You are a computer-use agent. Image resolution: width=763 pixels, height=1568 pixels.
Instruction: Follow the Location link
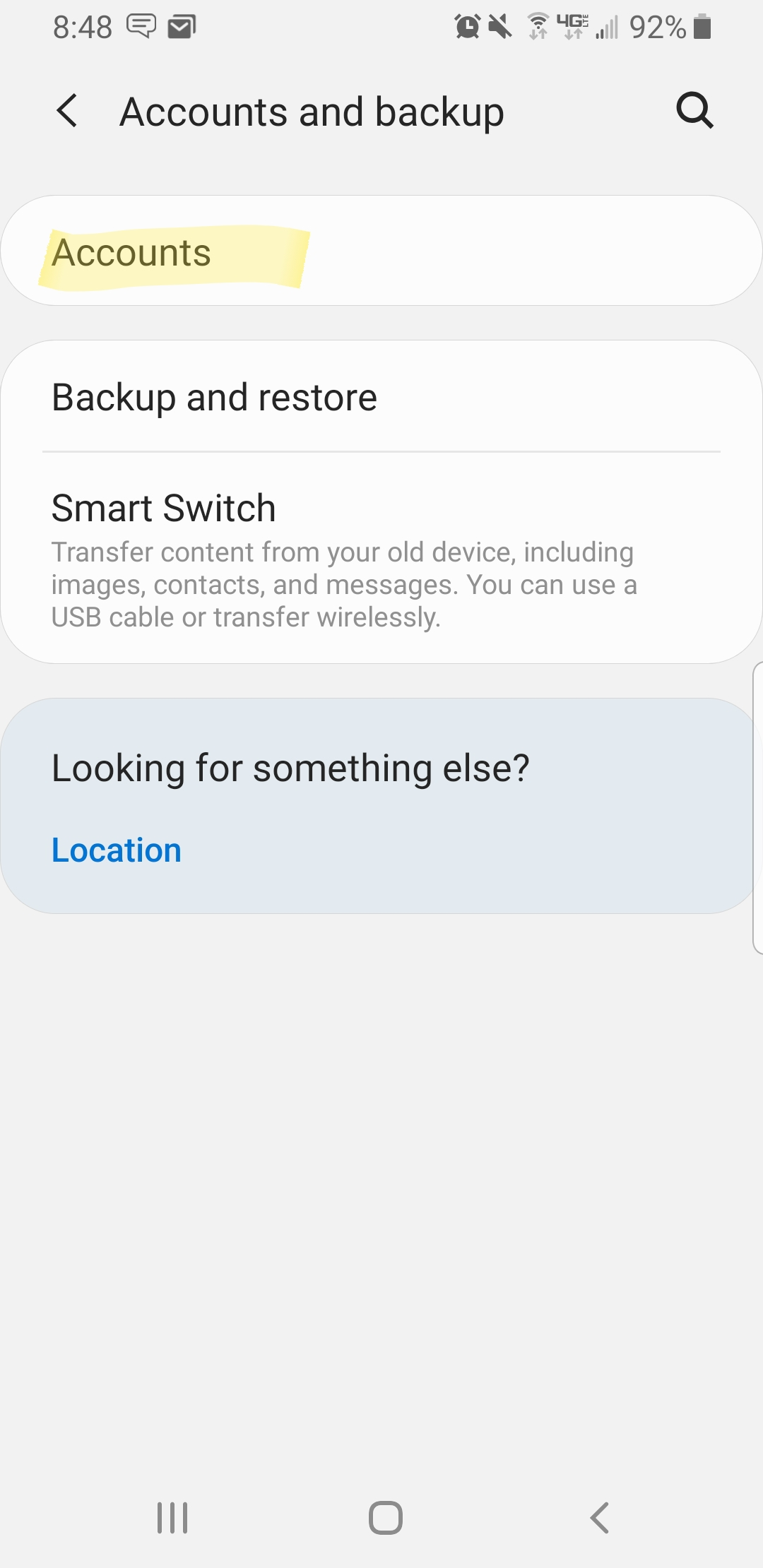coord(117,850)
